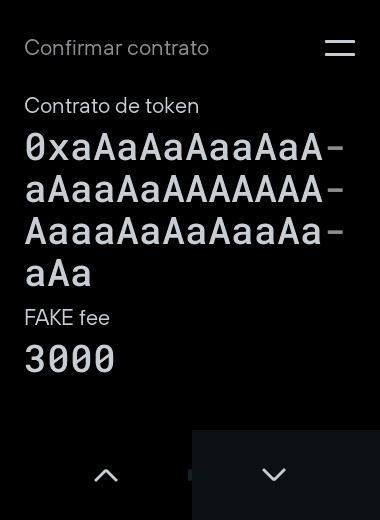Open the menu icon beside Confirmar contrato
The image size is (380, 520).
[340, 48]
